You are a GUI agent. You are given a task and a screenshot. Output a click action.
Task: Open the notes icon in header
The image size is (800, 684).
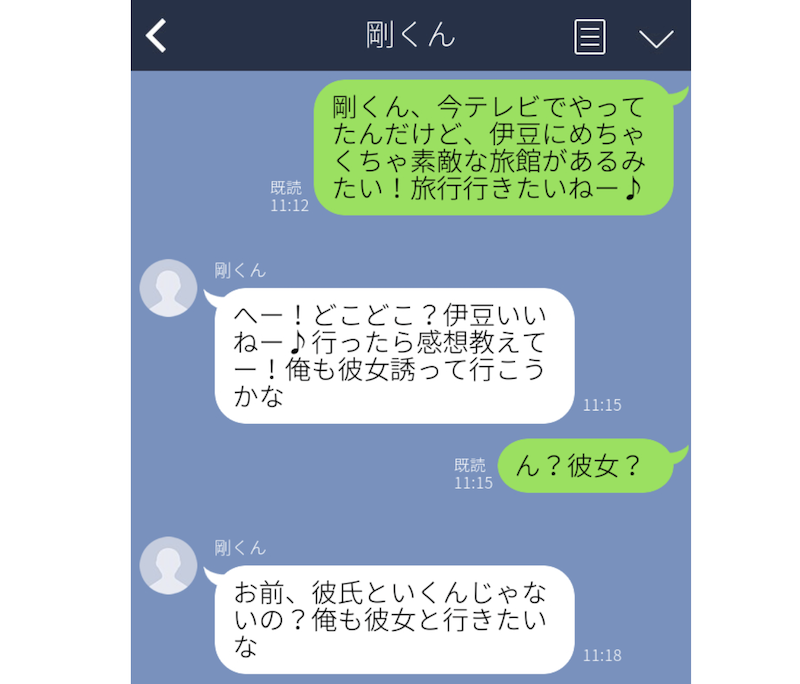pyautogui.click(x=590, y=37)
